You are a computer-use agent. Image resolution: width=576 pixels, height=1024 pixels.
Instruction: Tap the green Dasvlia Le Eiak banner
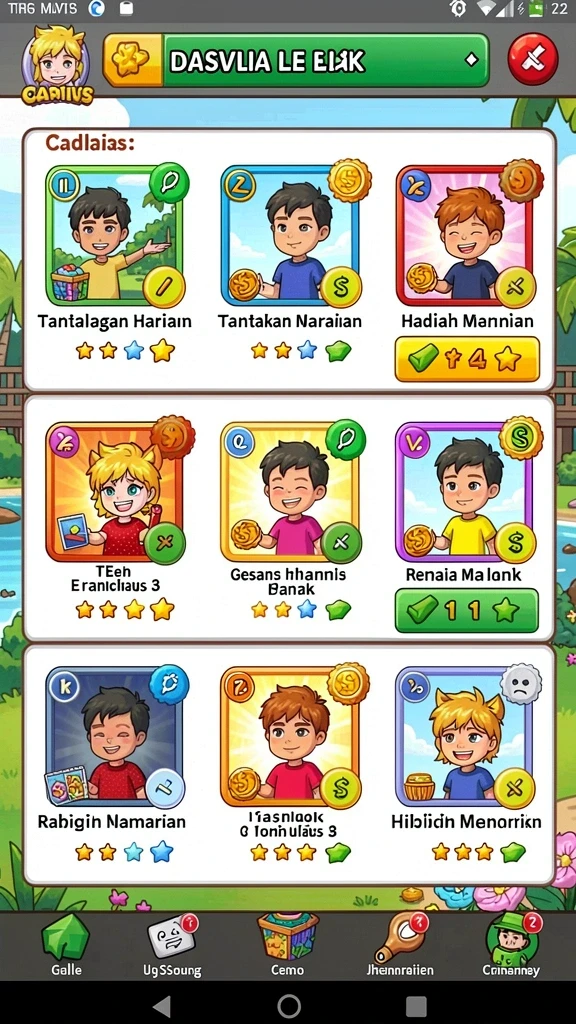[x=296, y=61]
